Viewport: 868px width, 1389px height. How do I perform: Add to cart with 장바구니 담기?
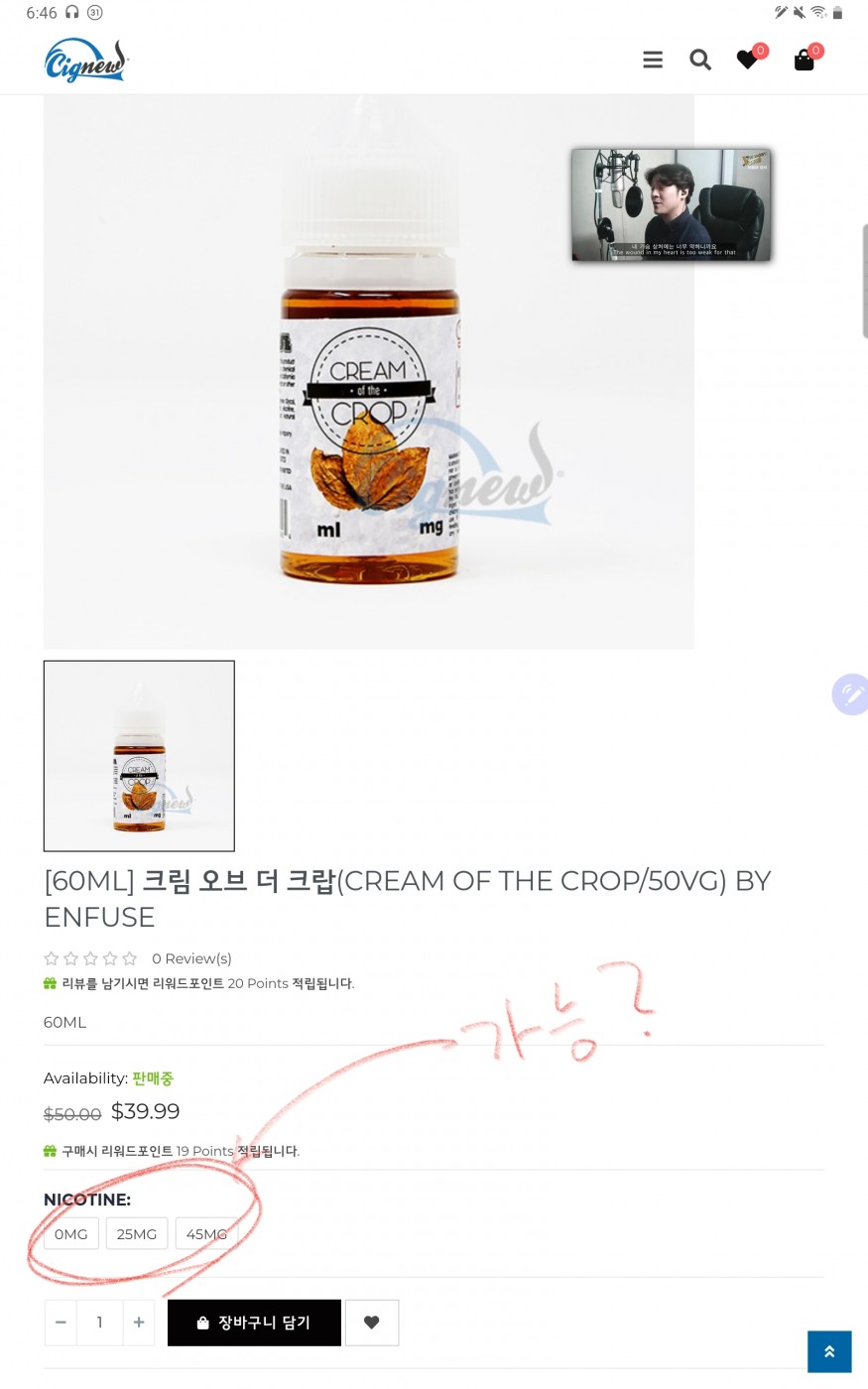(x=254, y=1323)
